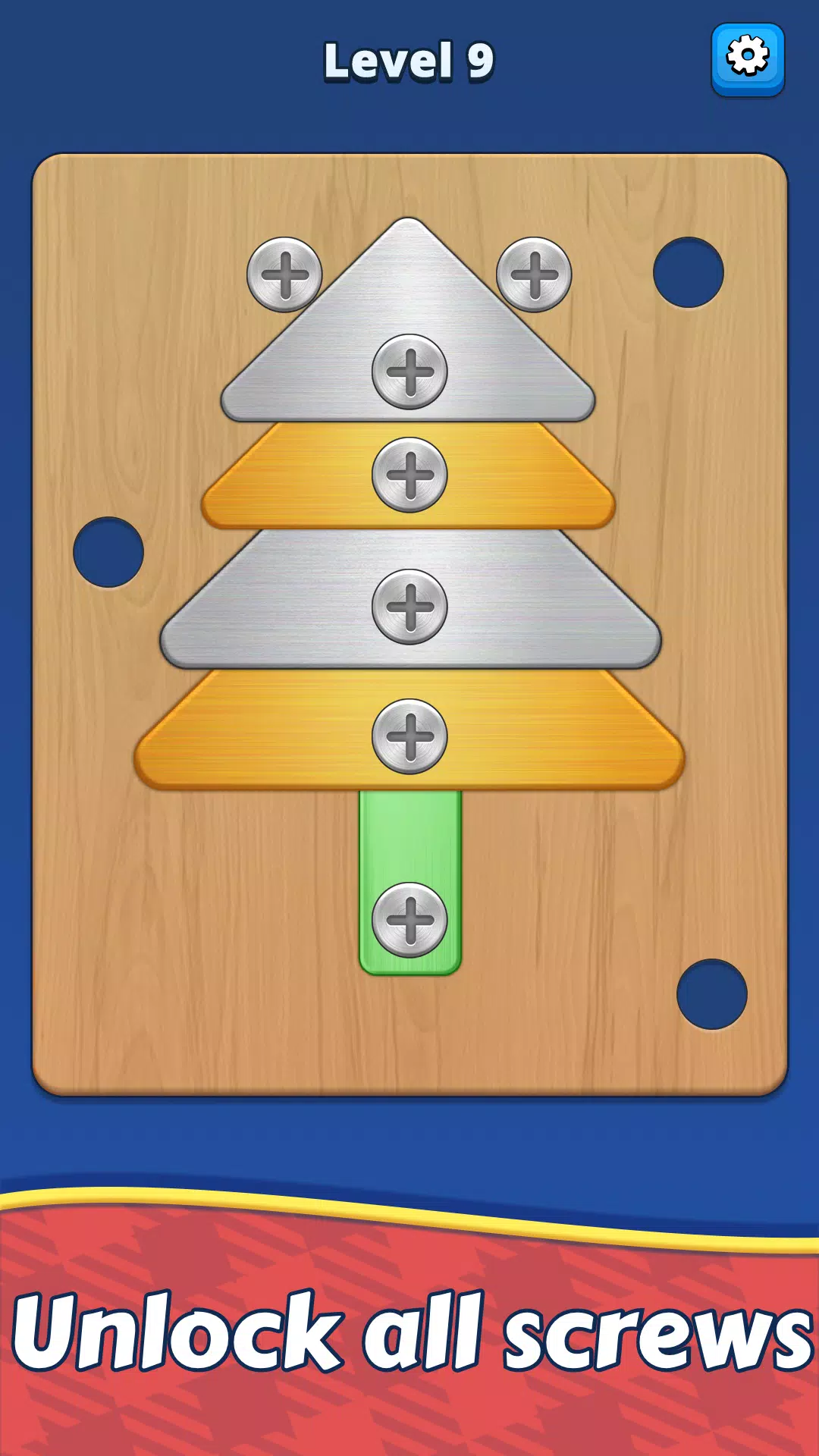Open the settings gear
Screen dimensions: 819x1456
tap(747, 58)
